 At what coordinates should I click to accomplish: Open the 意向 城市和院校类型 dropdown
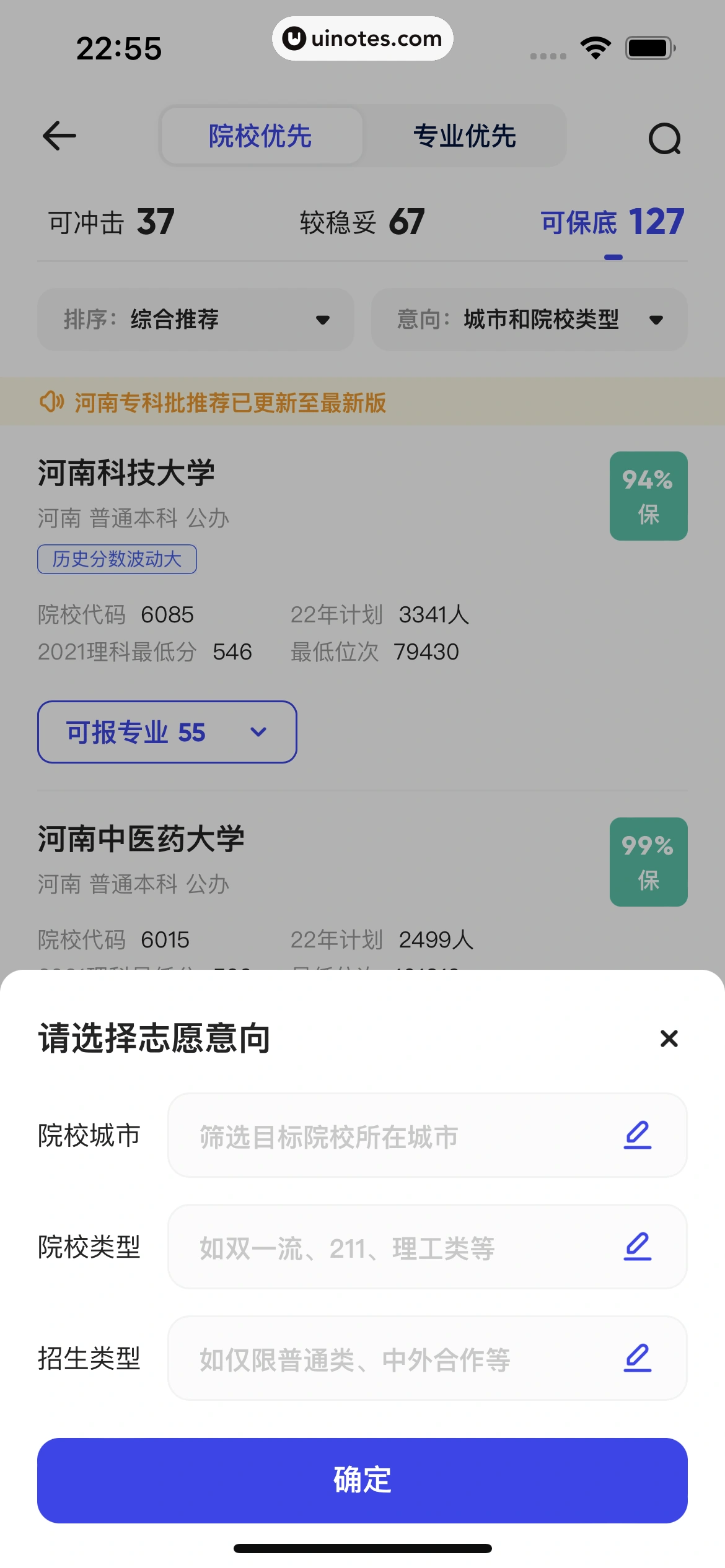530,320
